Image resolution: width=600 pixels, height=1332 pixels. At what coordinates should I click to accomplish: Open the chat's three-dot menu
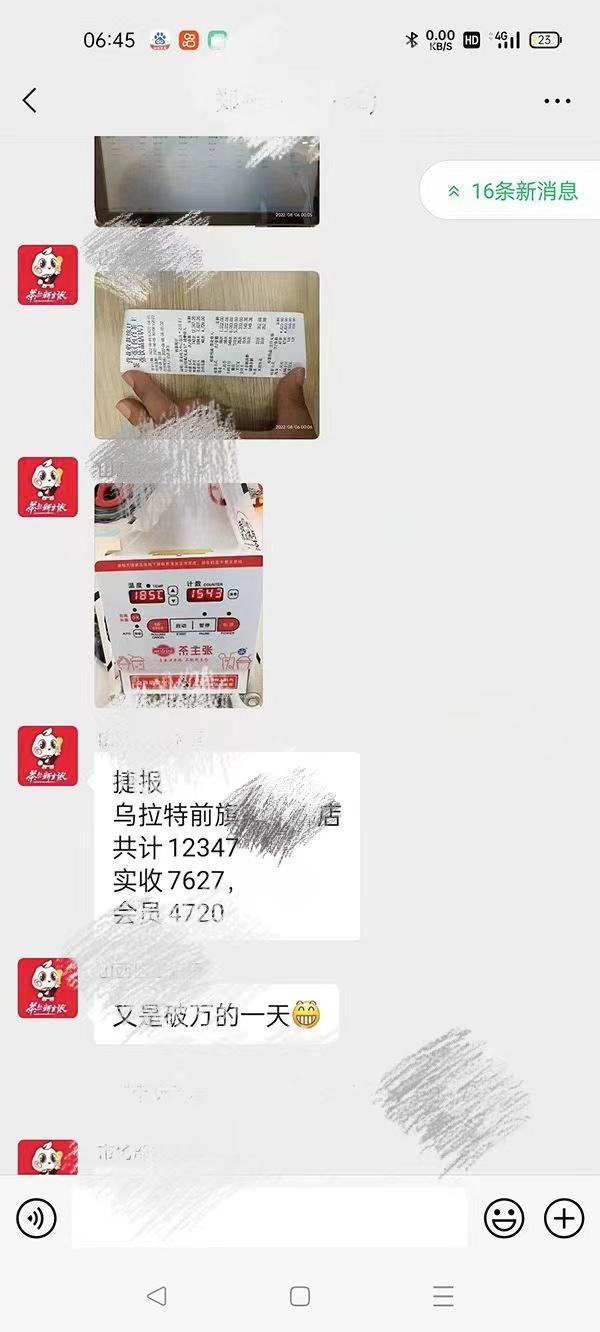pos(557,101)
